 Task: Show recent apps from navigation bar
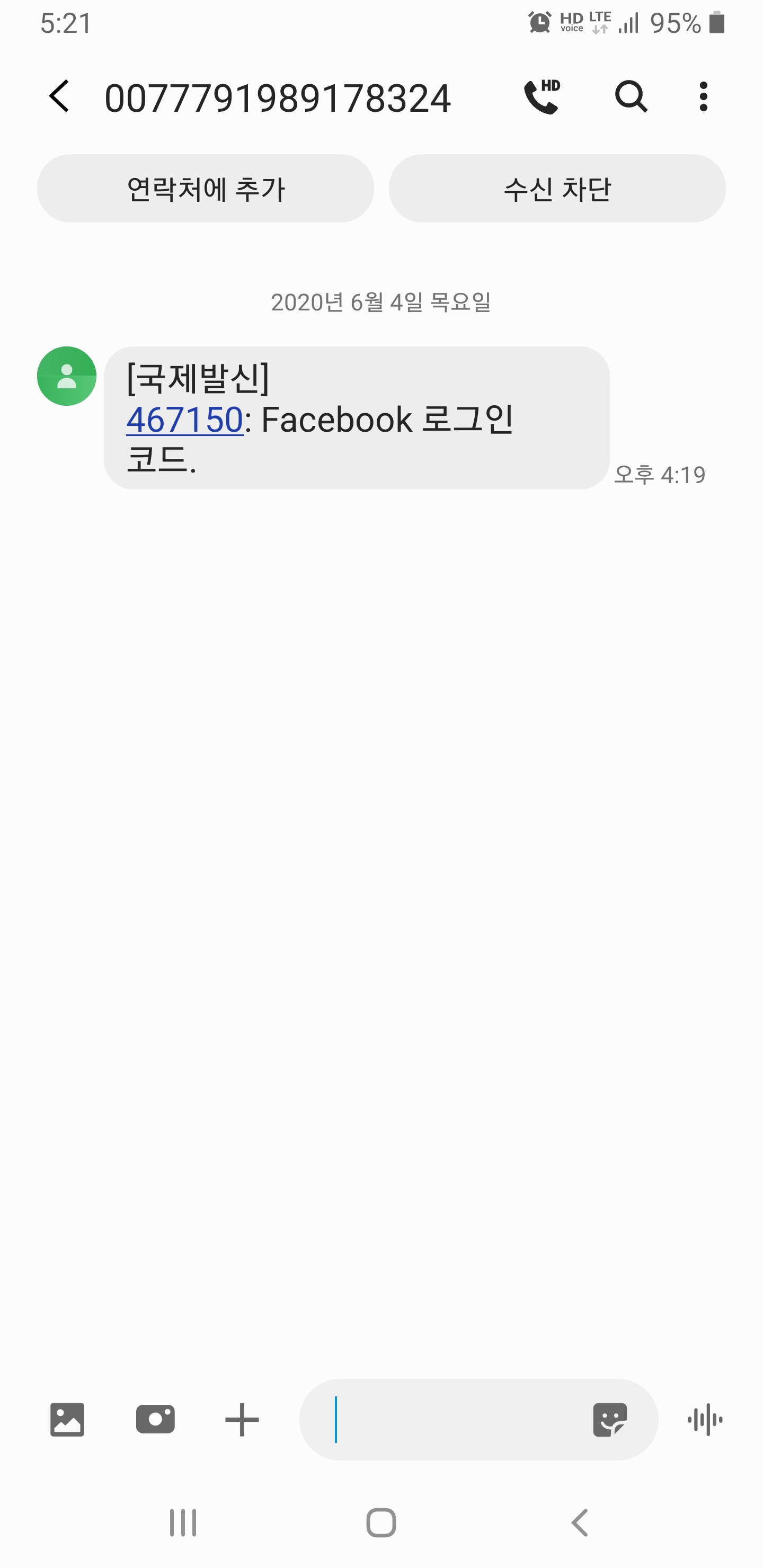pyautogui.click(x=183, y=1523)
